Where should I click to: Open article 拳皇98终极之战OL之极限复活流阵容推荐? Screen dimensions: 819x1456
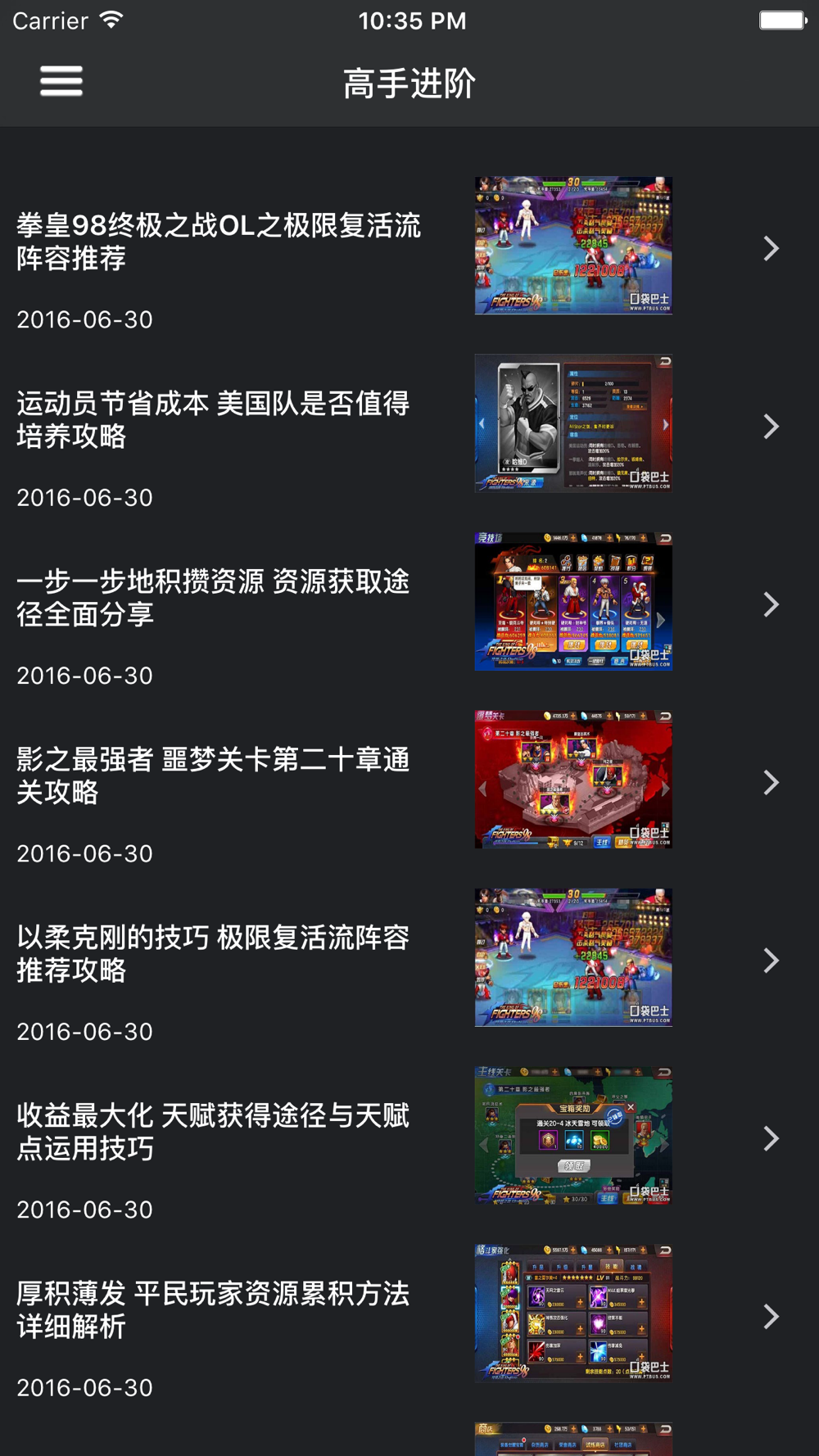(219, 242)
